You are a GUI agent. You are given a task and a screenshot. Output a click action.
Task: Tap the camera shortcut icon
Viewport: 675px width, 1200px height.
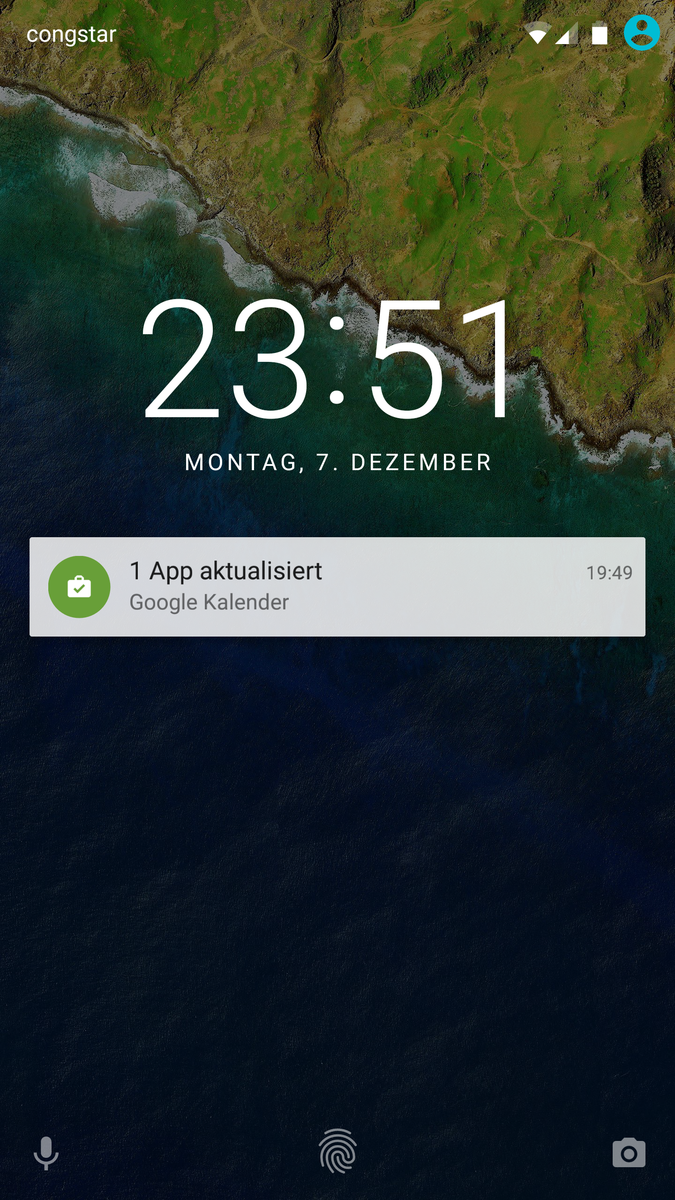[x=629, y=1153]
